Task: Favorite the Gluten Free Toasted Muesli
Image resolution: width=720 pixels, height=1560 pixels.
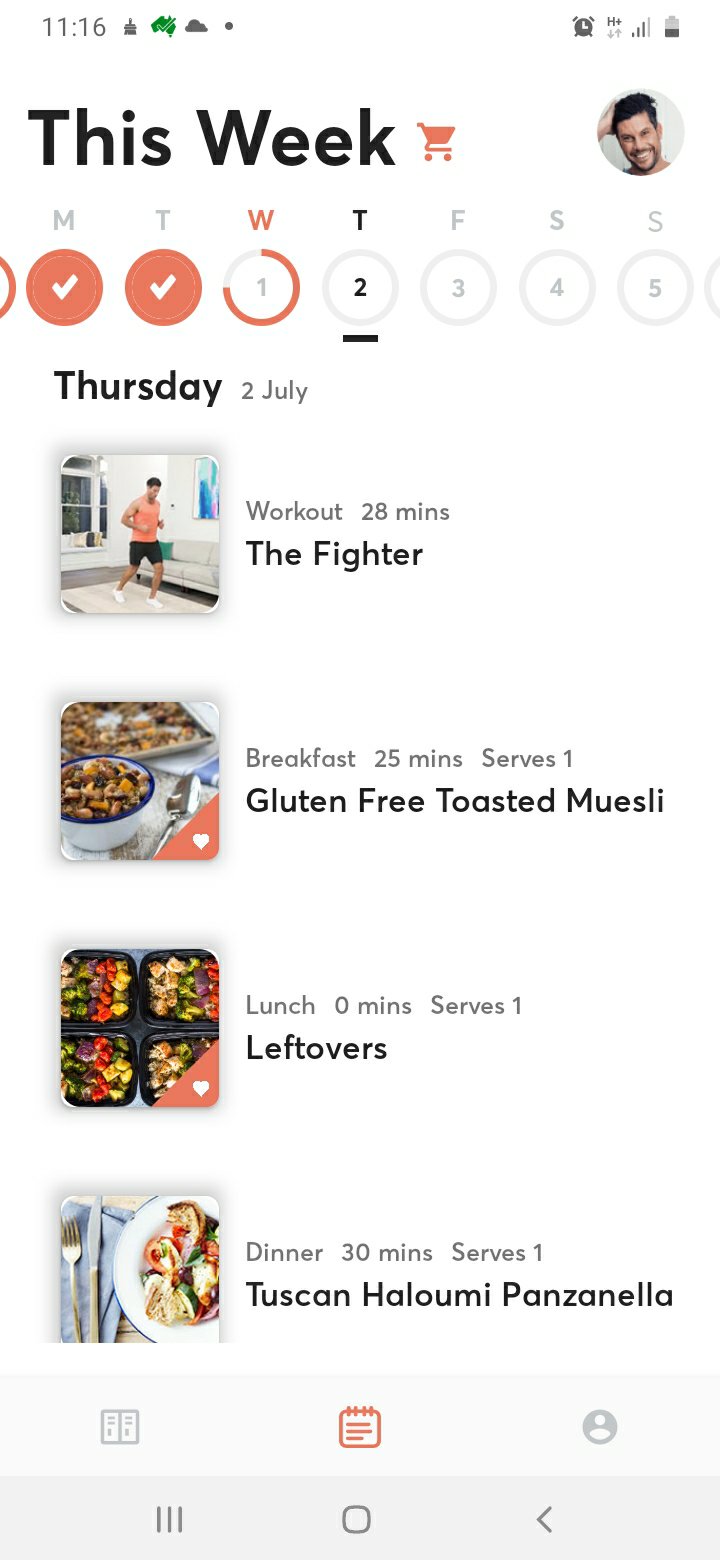Action: (201, 842)
